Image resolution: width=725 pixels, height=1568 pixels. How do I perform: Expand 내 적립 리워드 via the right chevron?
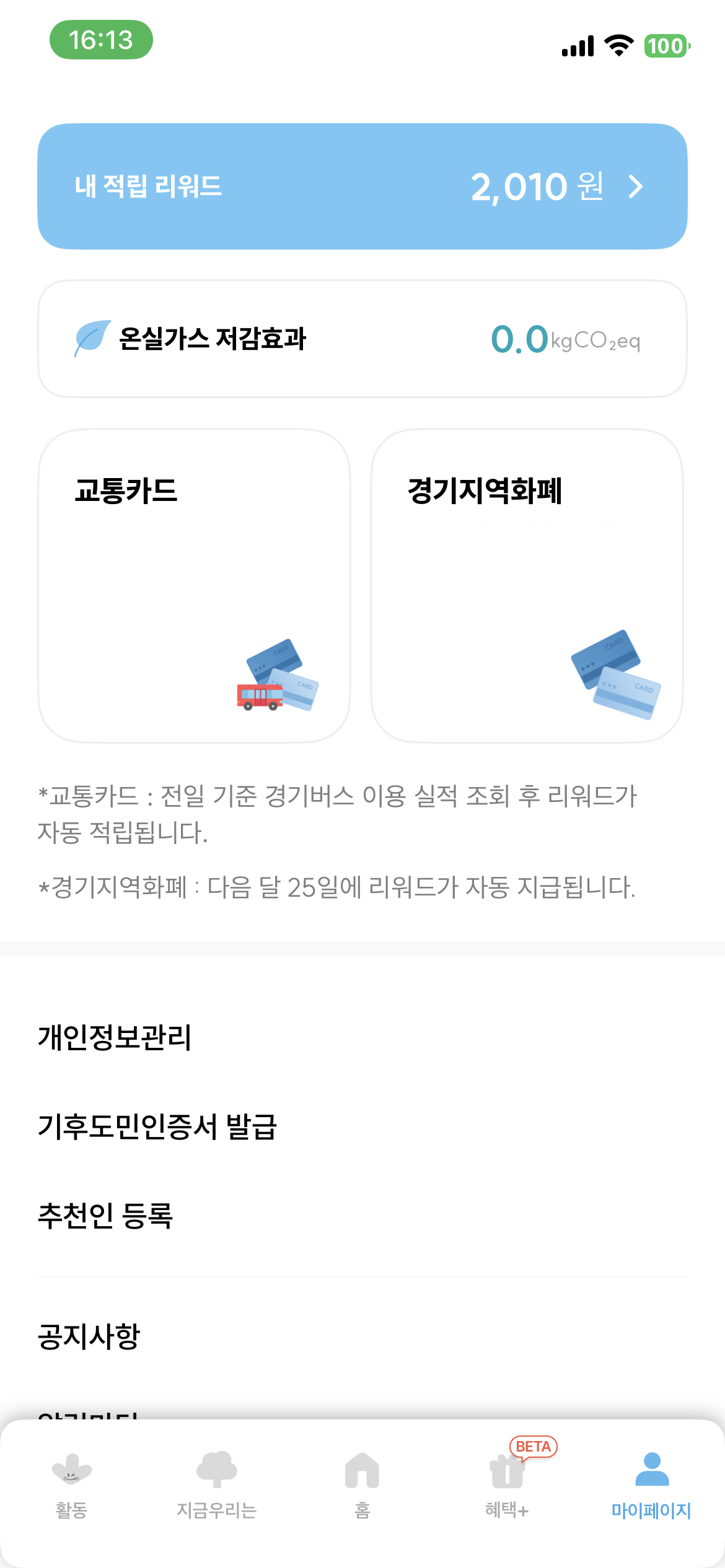coord(636,187)
